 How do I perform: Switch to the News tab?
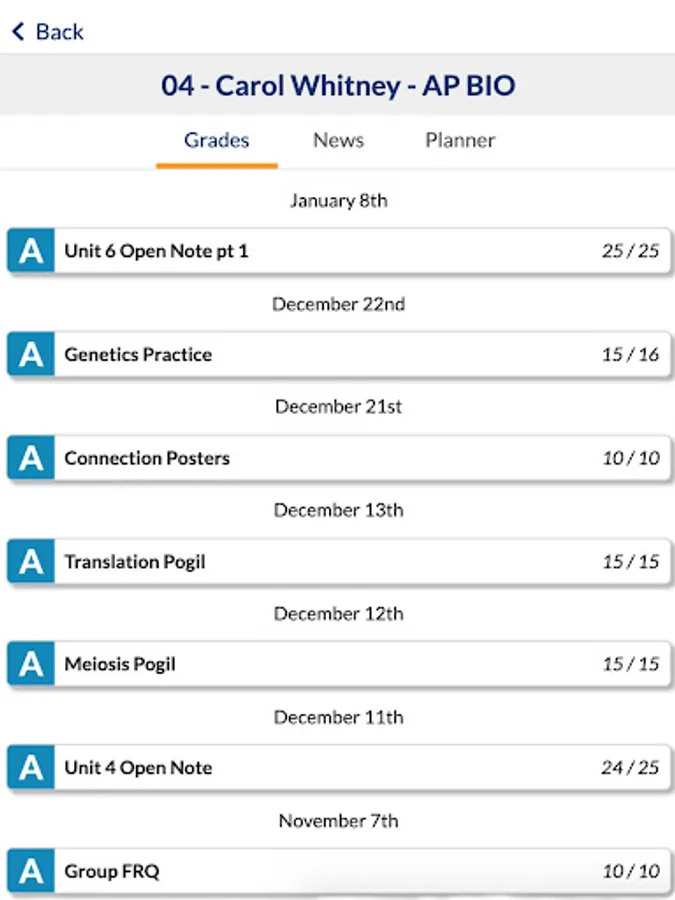pos(338,141)
